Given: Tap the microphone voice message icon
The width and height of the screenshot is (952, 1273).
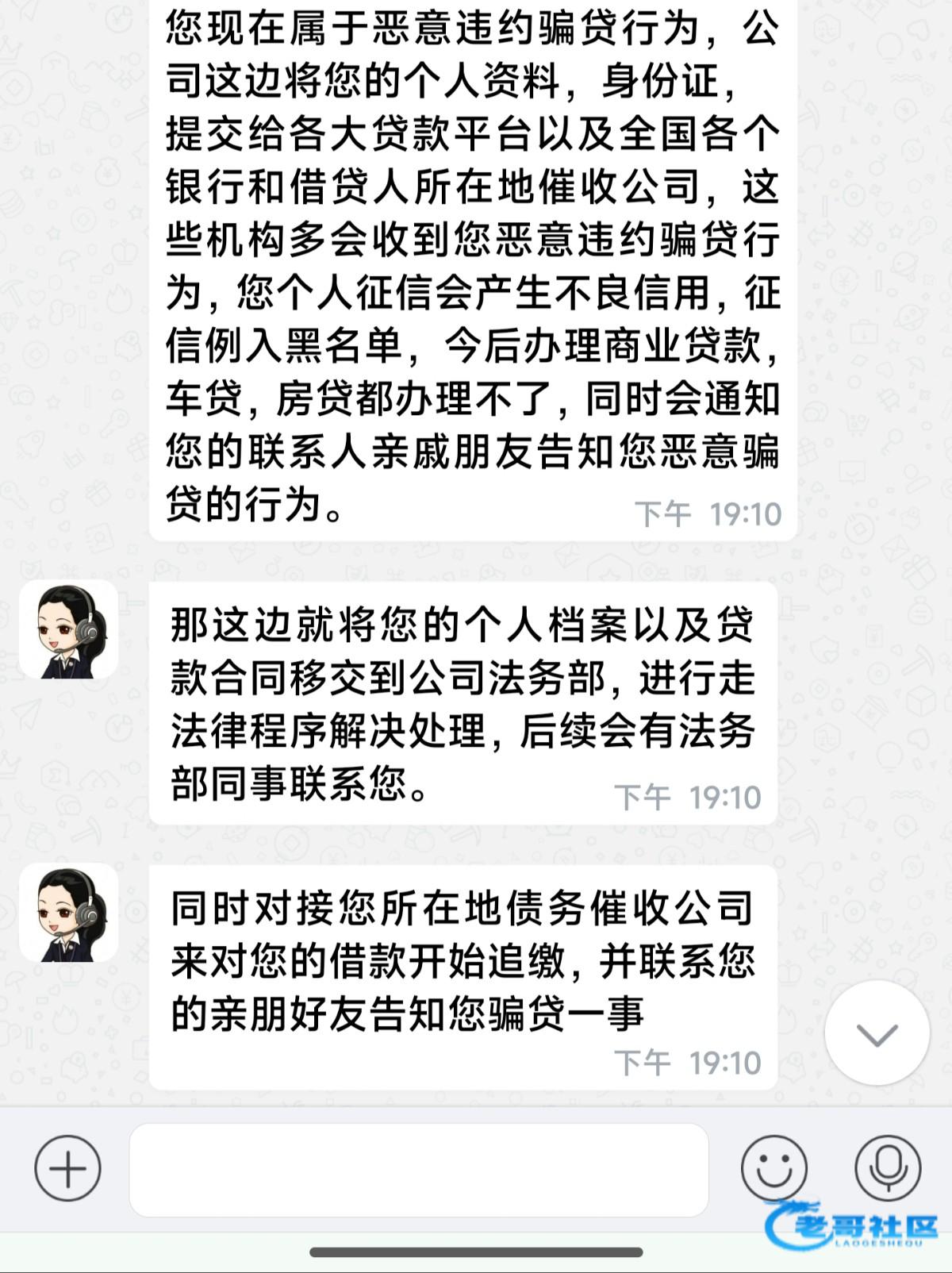Looking at the screenshot, I should [888, 1168].
